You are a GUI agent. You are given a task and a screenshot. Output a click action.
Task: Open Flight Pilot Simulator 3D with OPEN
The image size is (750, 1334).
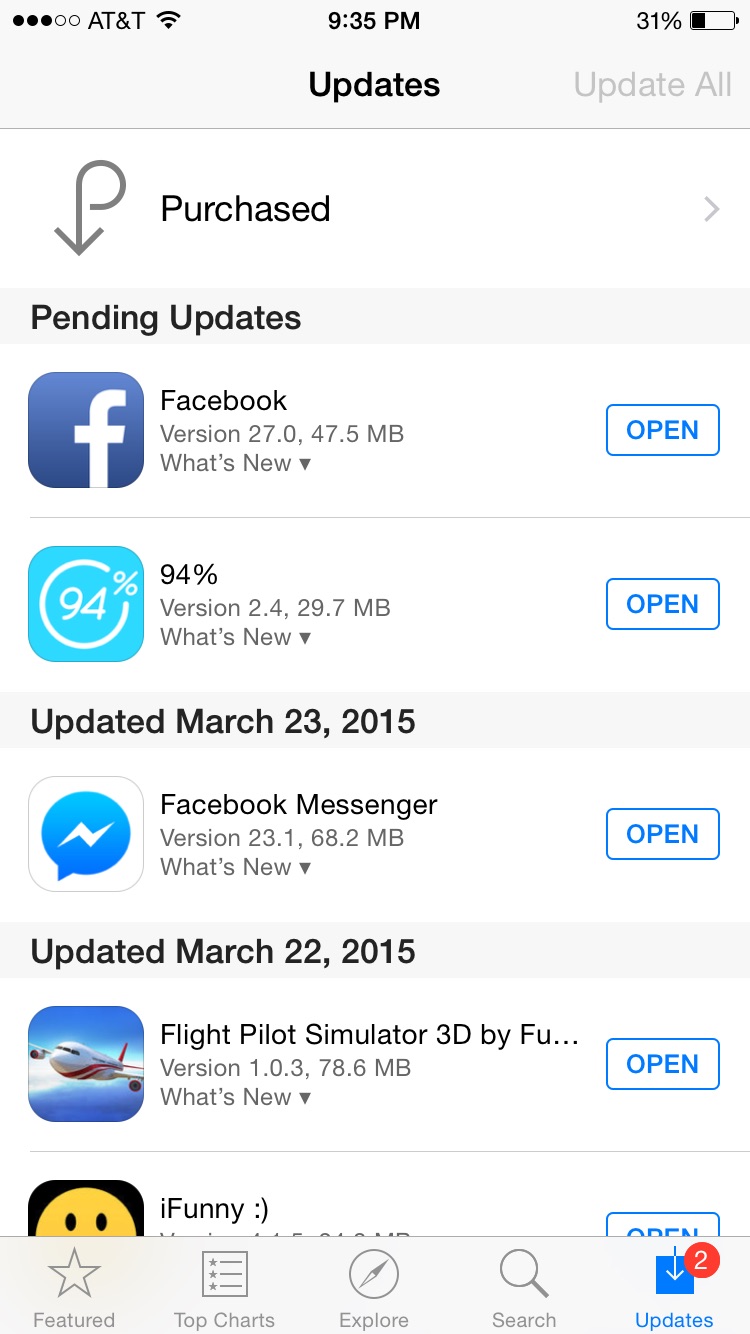click(x=662, y=1064)
